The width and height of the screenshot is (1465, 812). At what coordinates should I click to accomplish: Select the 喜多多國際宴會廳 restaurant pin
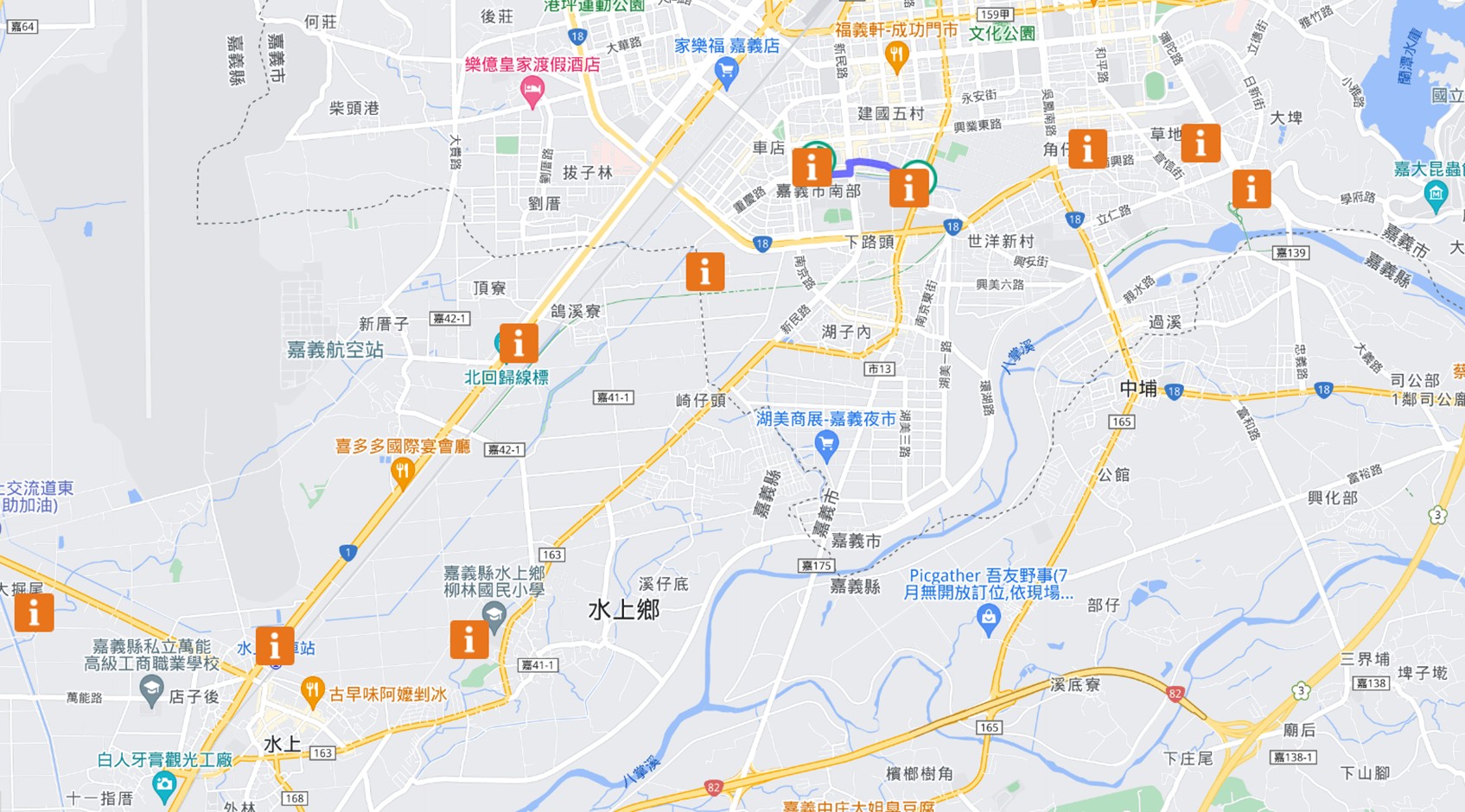point(402,473)
